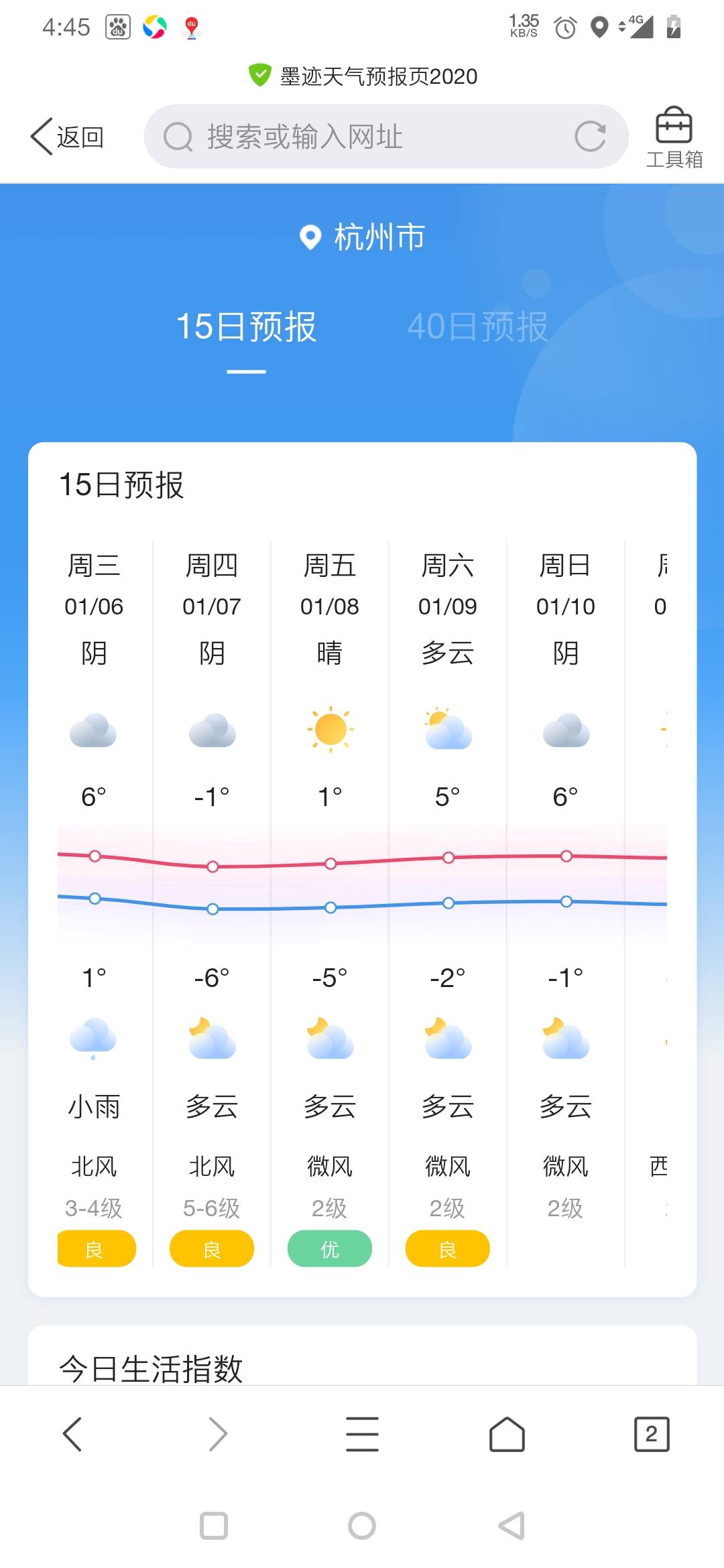
Task: Reload the page with the refresh icon
Action: (x=591, y=137)
